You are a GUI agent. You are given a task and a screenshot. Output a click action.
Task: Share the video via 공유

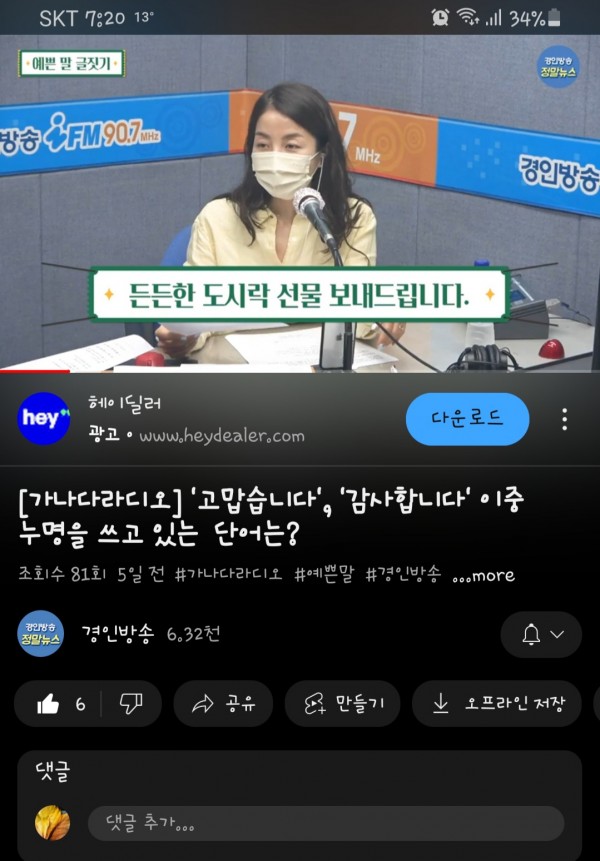click(223, 704)
